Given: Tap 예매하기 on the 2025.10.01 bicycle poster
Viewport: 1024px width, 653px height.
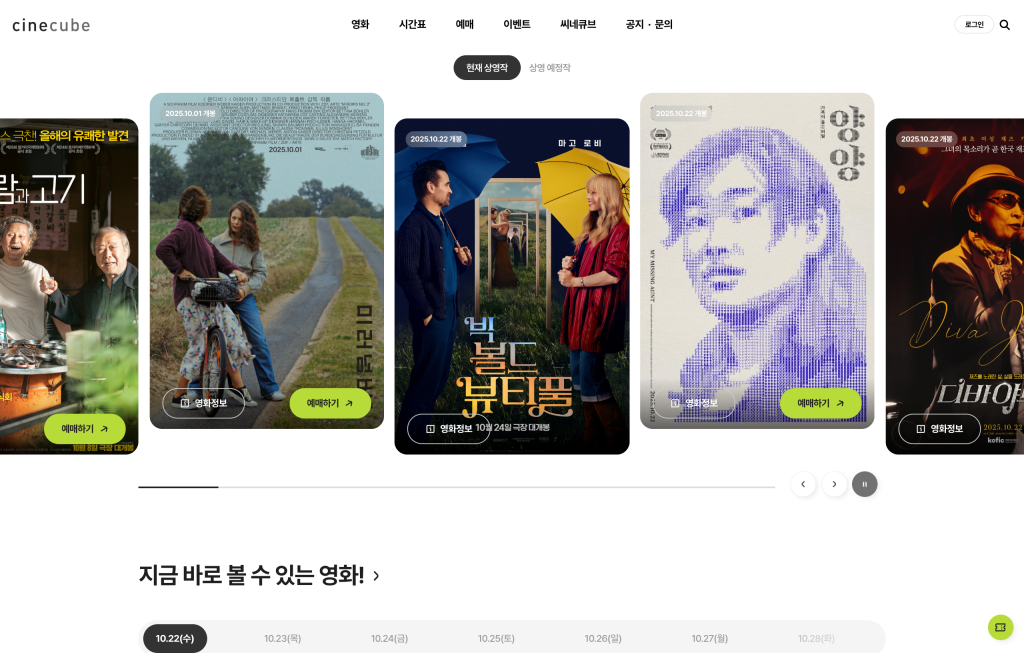Looking at the screenshot, I should click(330, 403).
